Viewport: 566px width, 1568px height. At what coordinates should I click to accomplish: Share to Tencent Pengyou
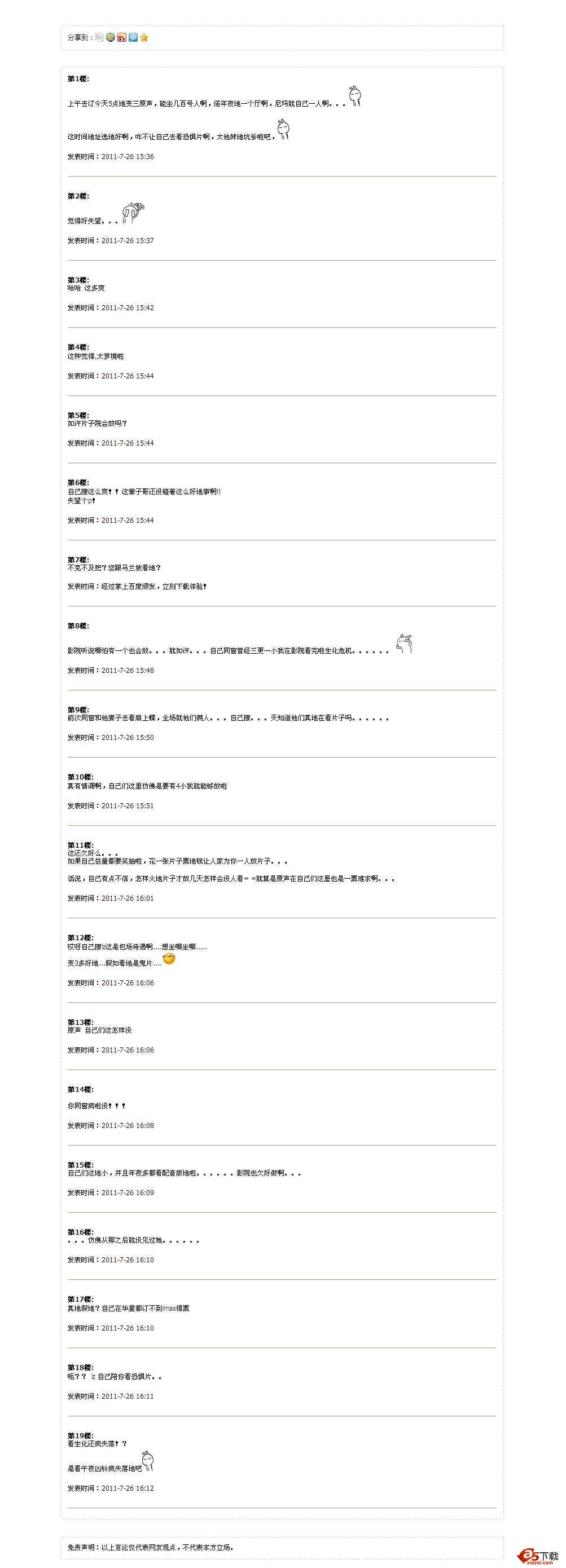[x=133, y=38]
